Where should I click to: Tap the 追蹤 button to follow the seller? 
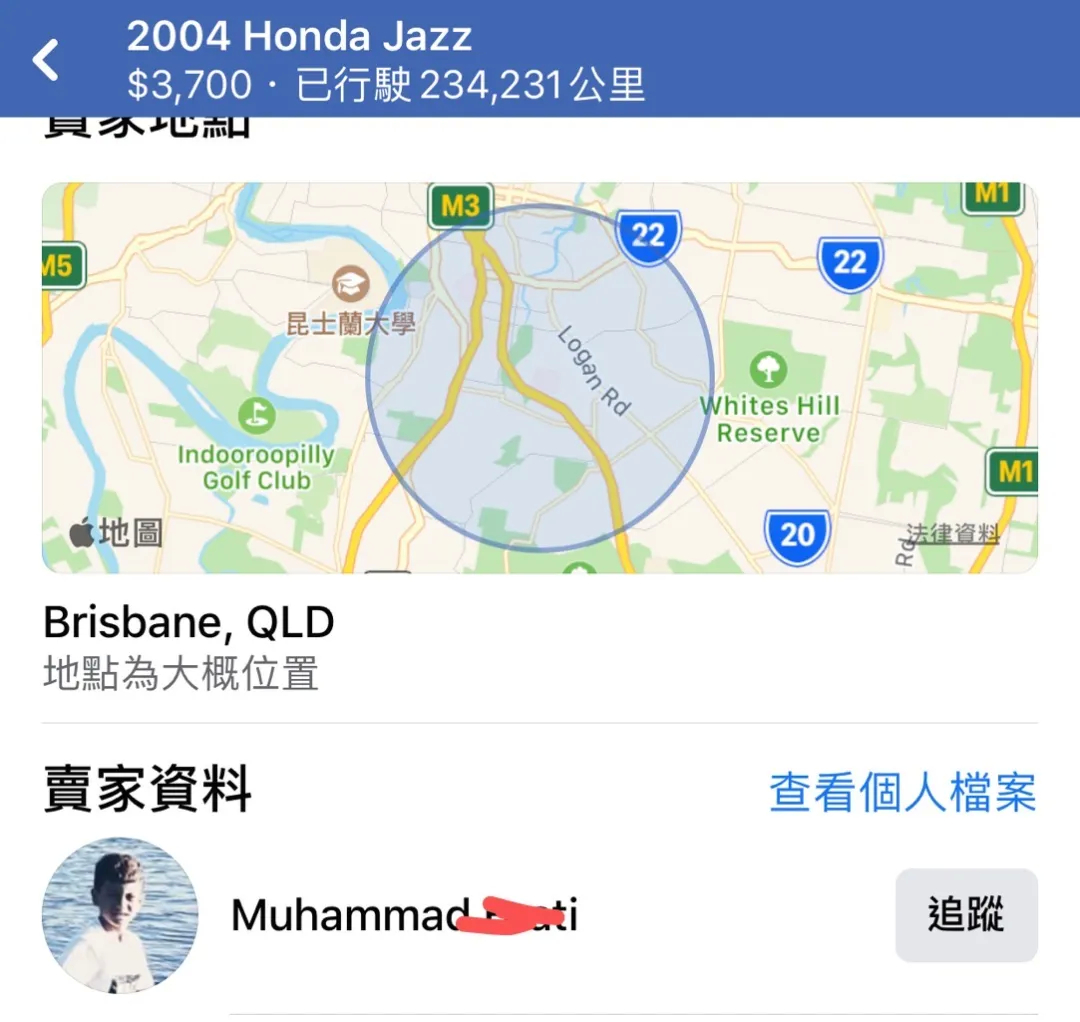pyautogui.click(x=965, y=915)
